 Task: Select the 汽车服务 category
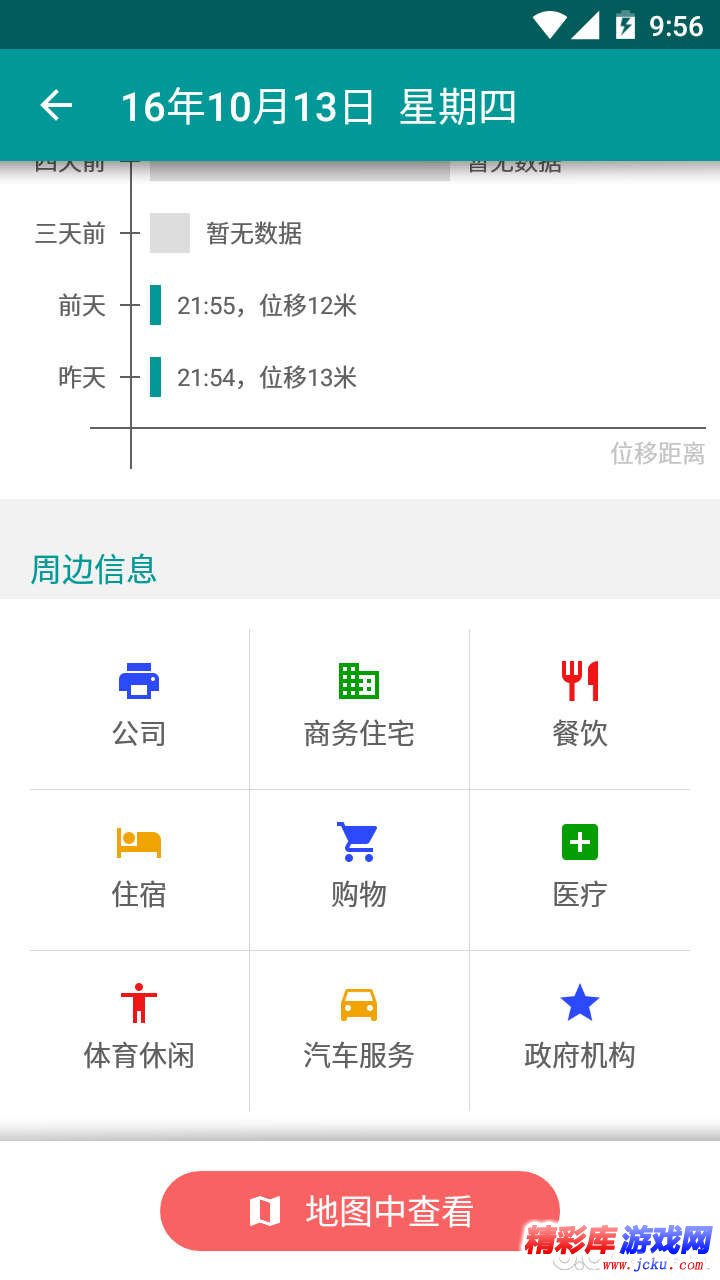tap(359, 1028)
